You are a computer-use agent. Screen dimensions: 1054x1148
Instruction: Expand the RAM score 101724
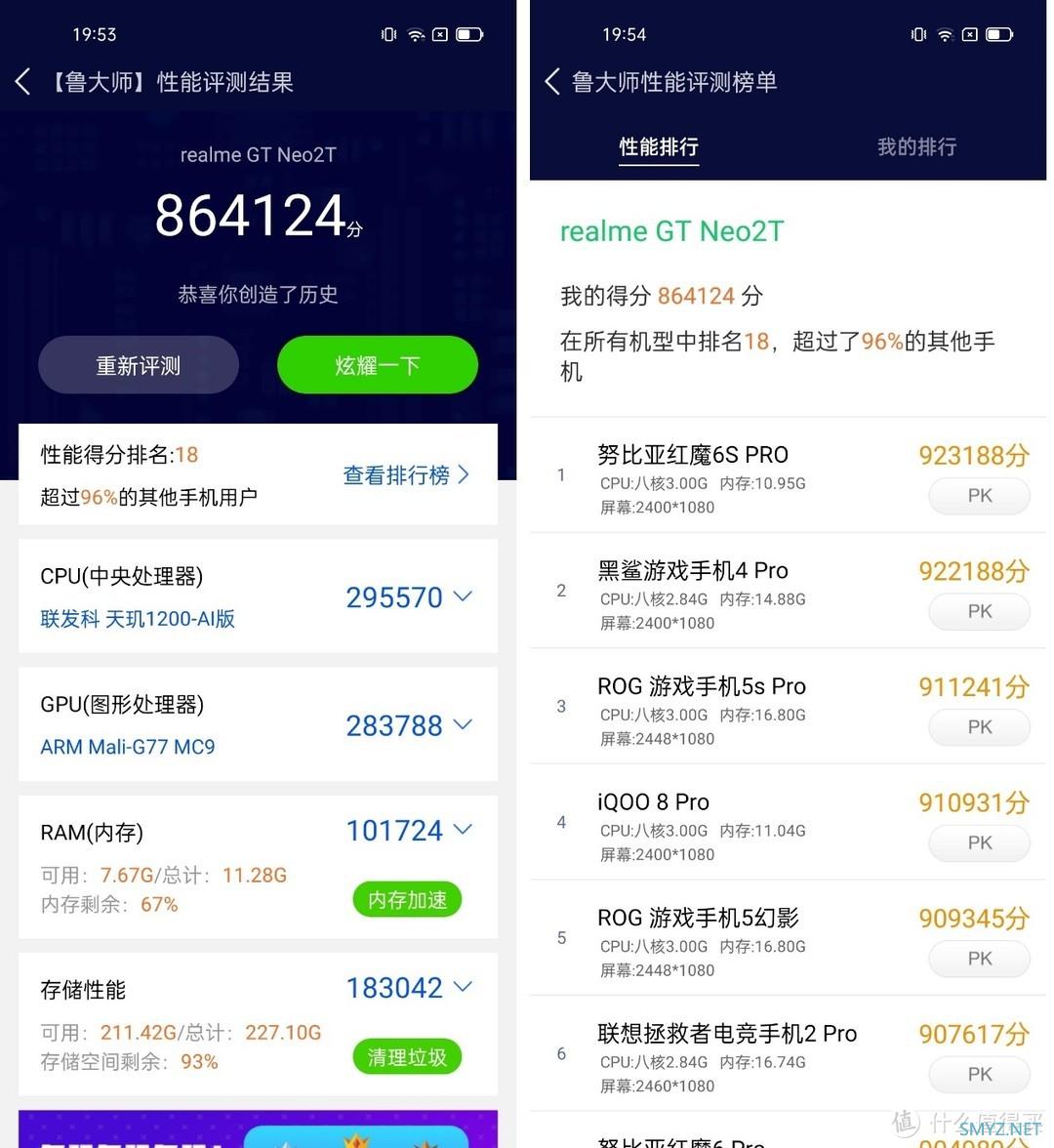(463, 831)
